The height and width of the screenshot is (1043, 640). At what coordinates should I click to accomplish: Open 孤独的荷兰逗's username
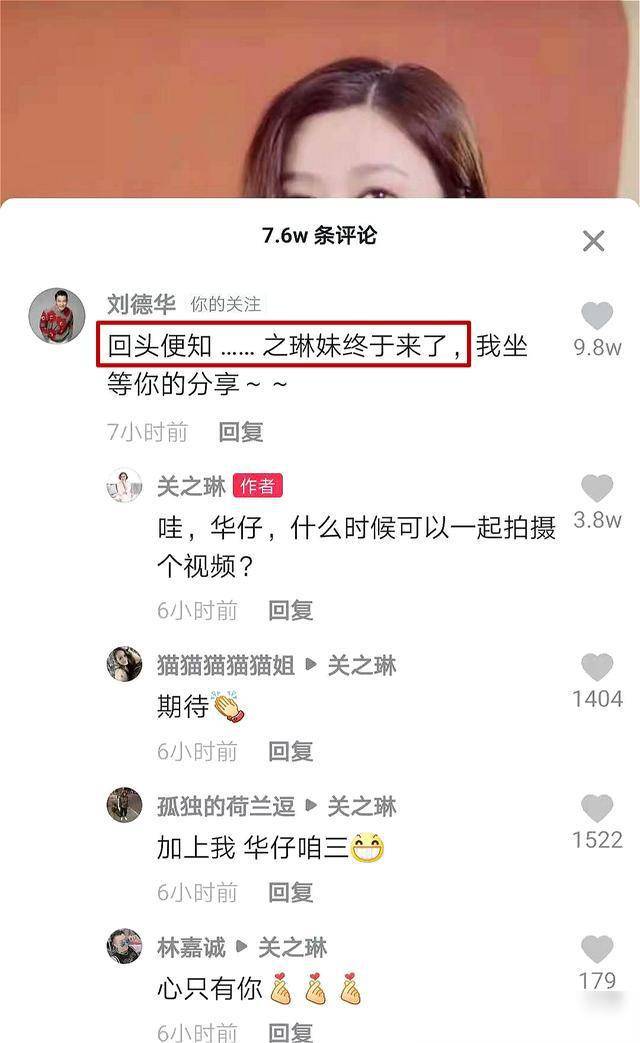226,806
